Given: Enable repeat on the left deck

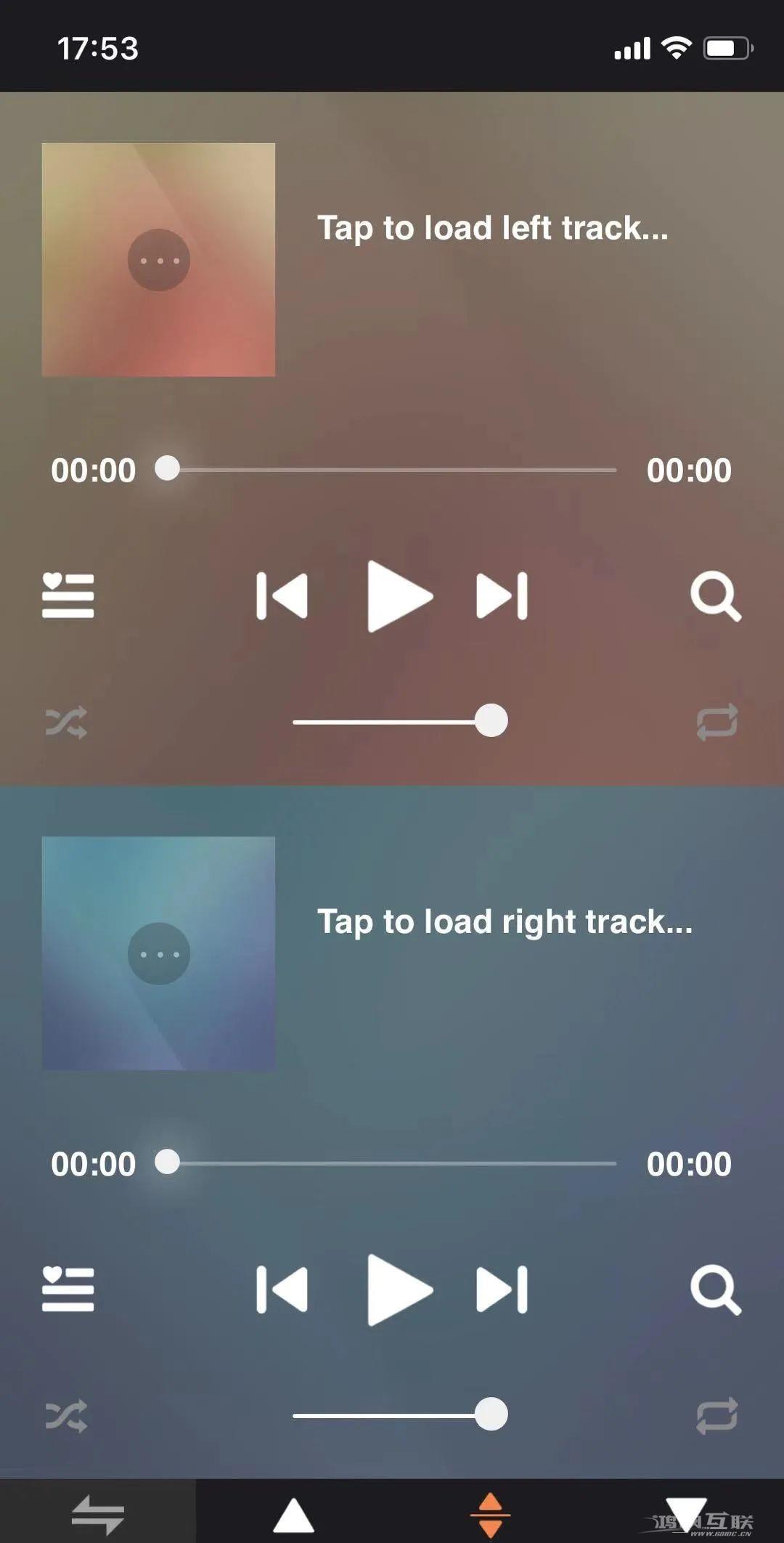Looking at the screenshot, I should [715, 721].
